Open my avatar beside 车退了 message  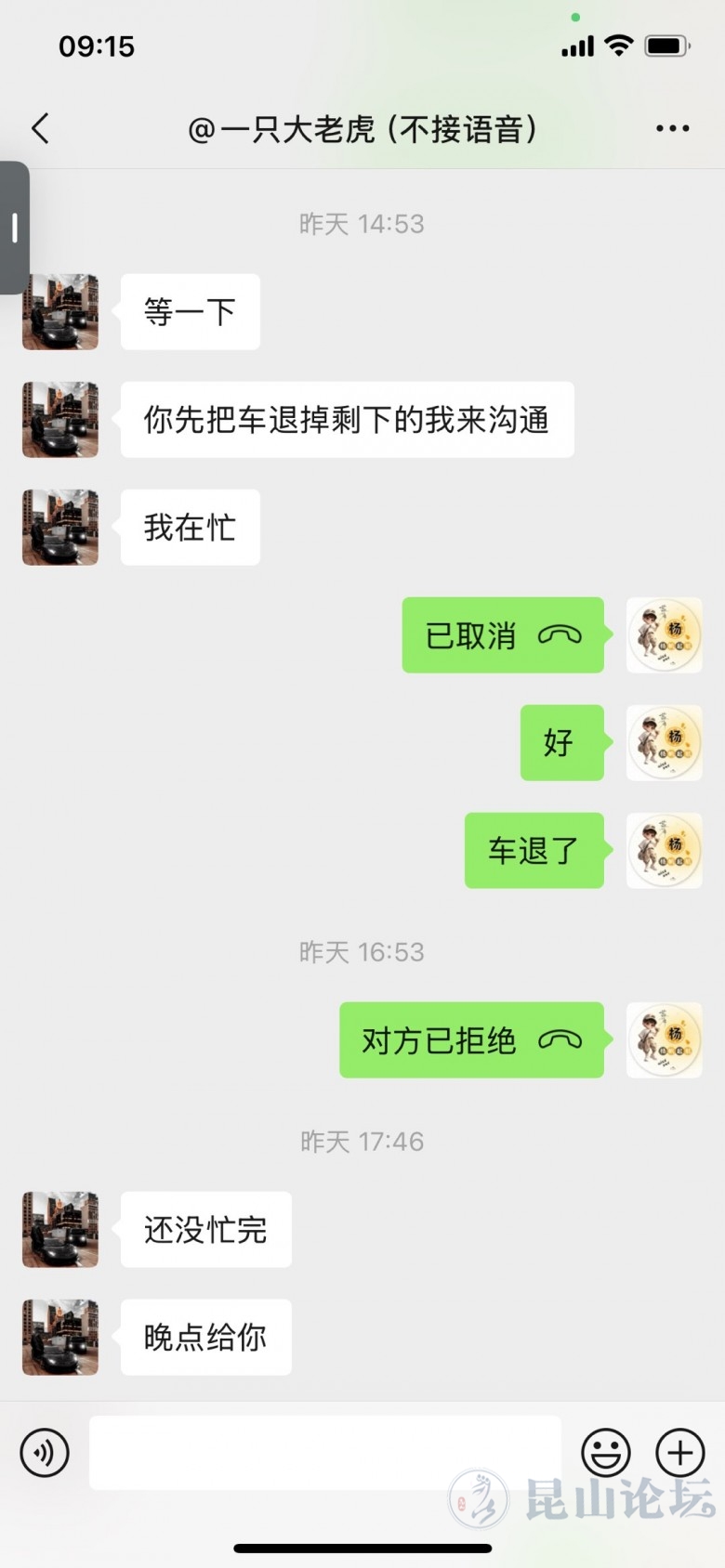[x=664, y=851]
